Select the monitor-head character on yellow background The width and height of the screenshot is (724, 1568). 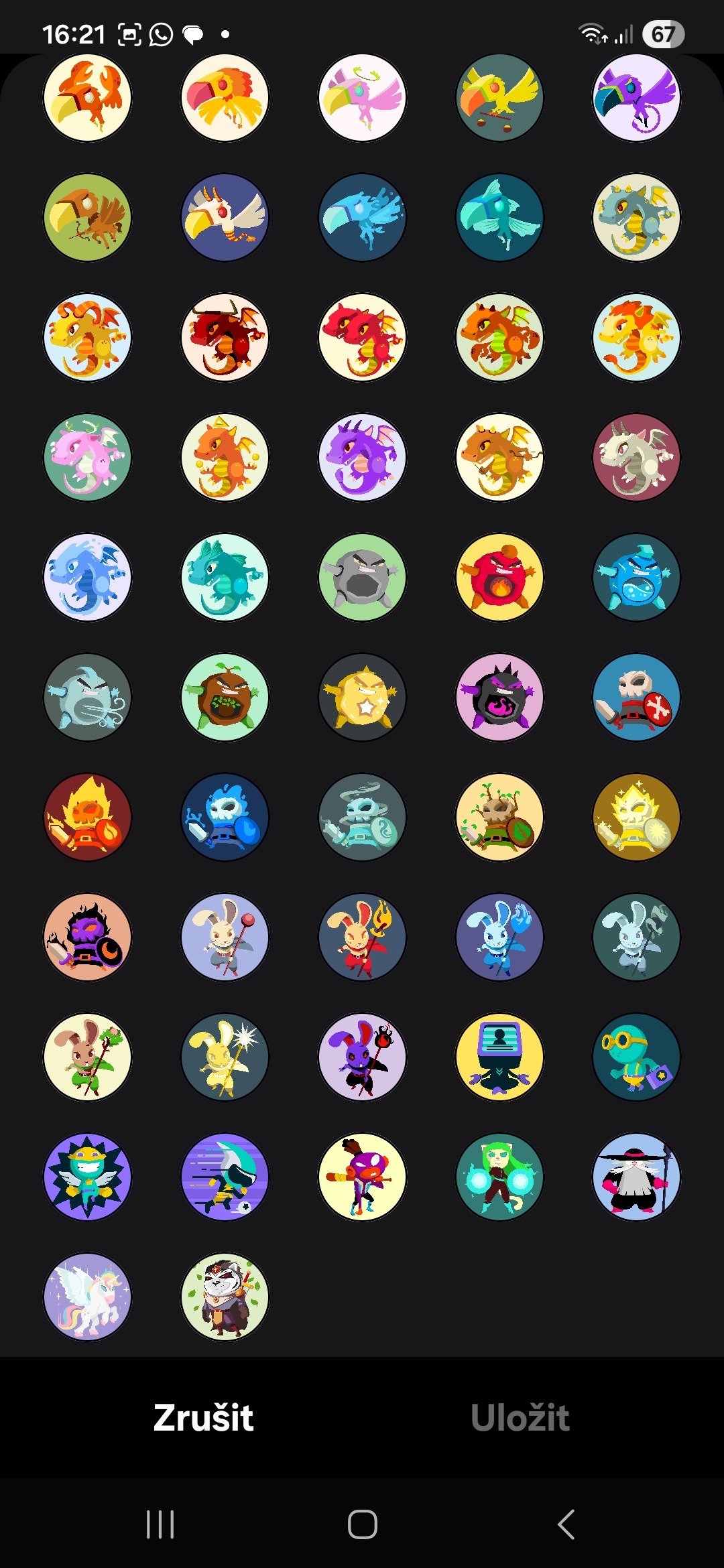point(499,1057)
